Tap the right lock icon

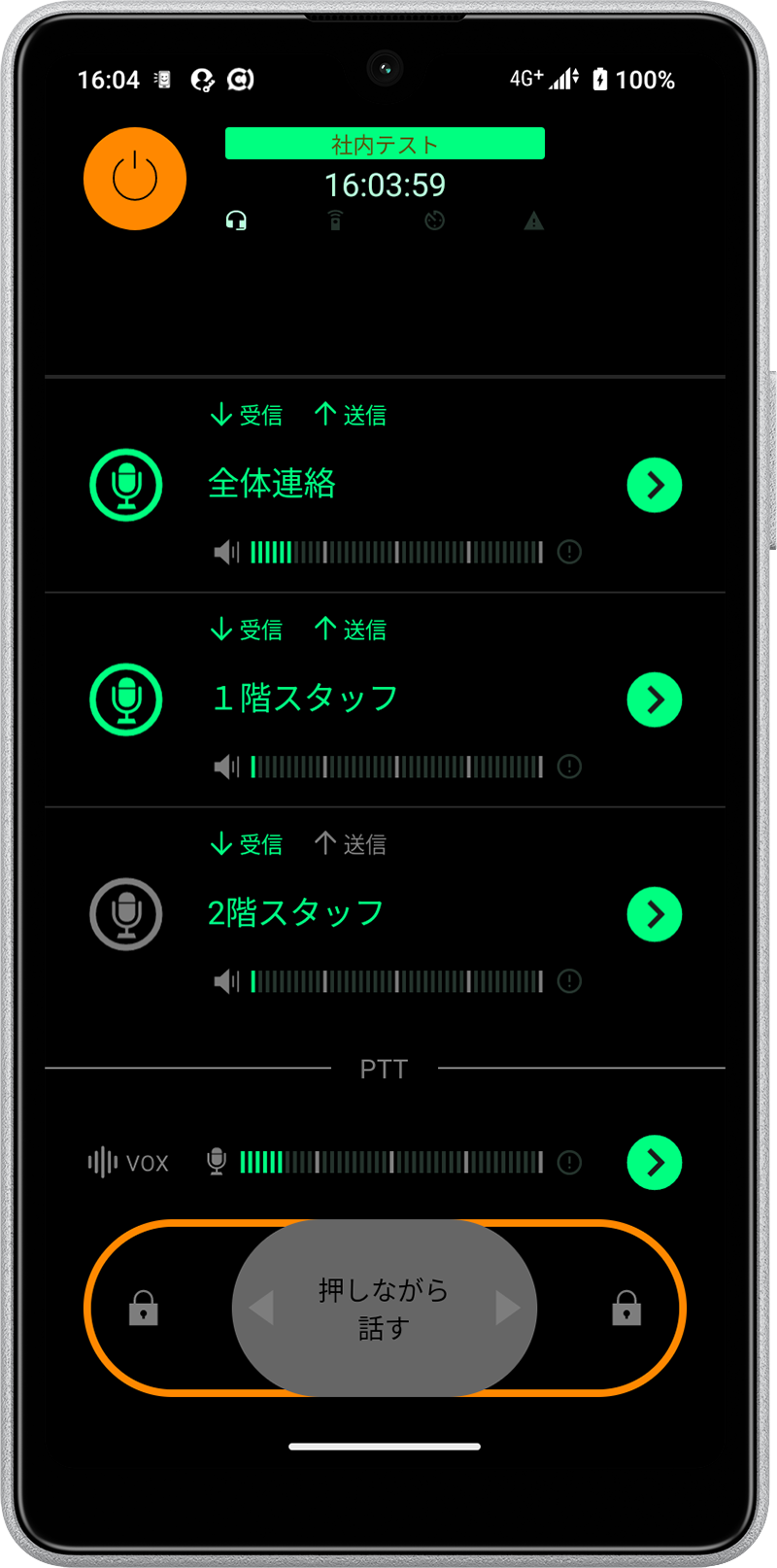click(626, 1309)
